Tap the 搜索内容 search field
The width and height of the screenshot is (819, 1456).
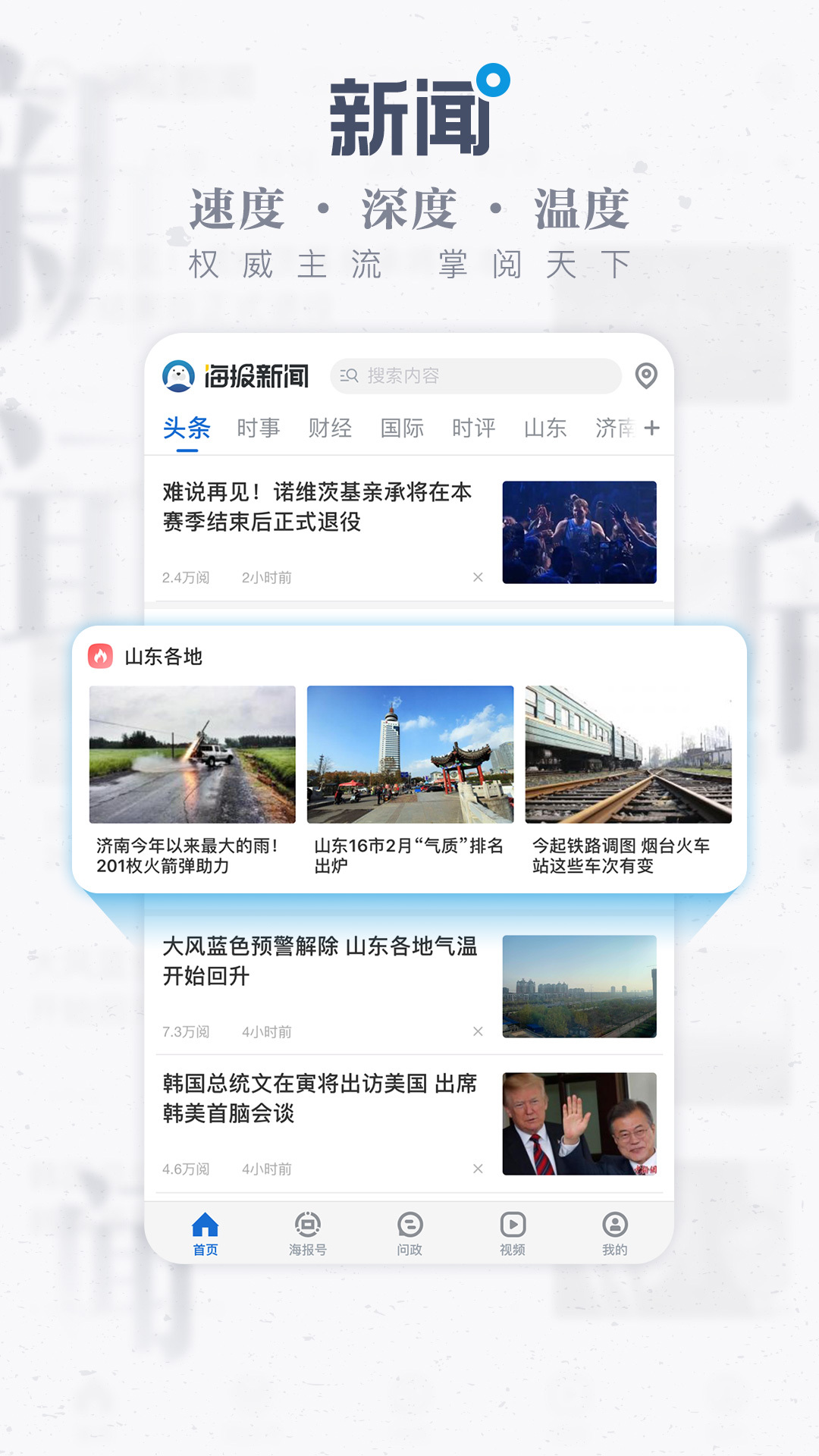pos(474,375)
